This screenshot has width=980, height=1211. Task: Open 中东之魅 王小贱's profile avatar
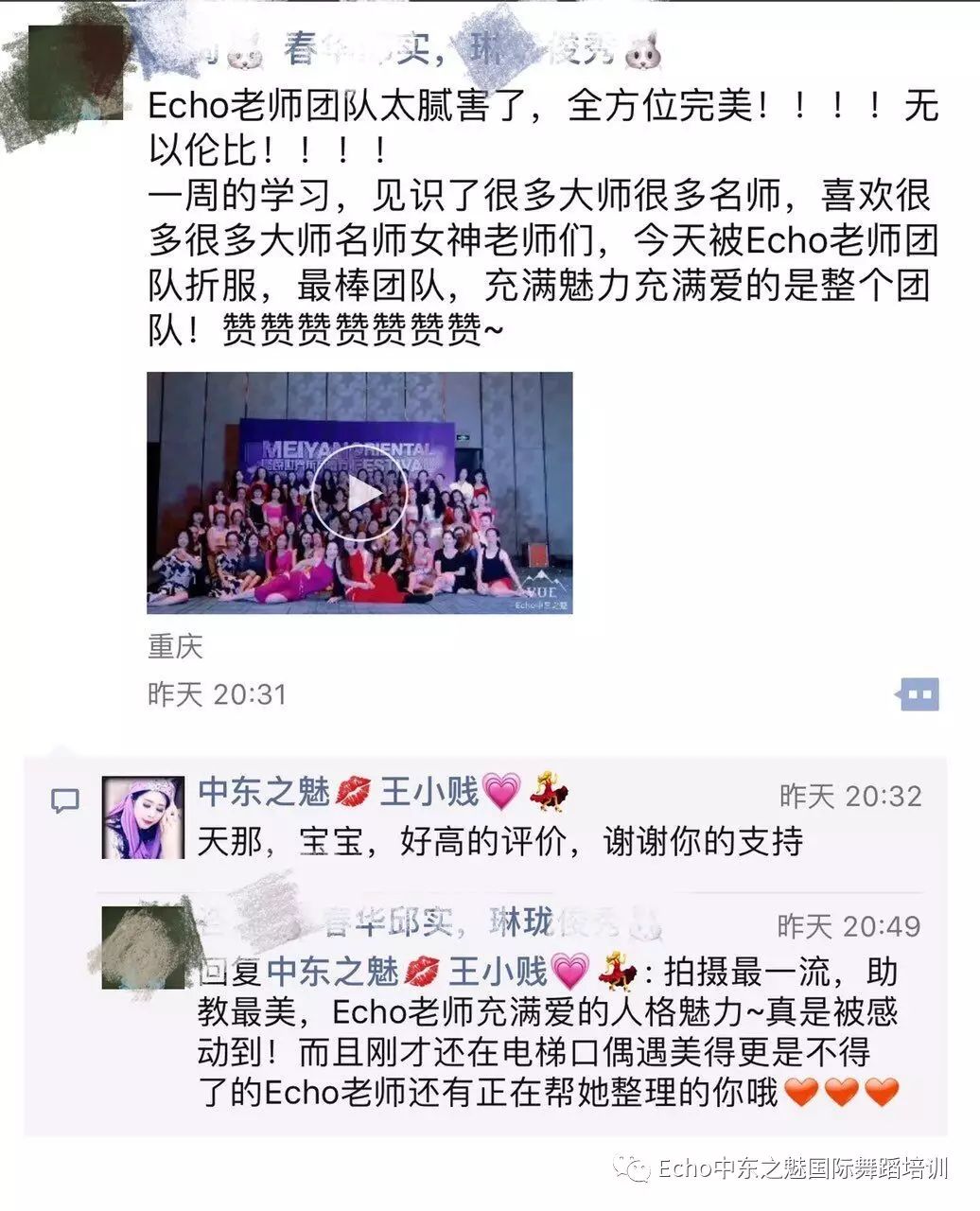[x=143, y=817]
